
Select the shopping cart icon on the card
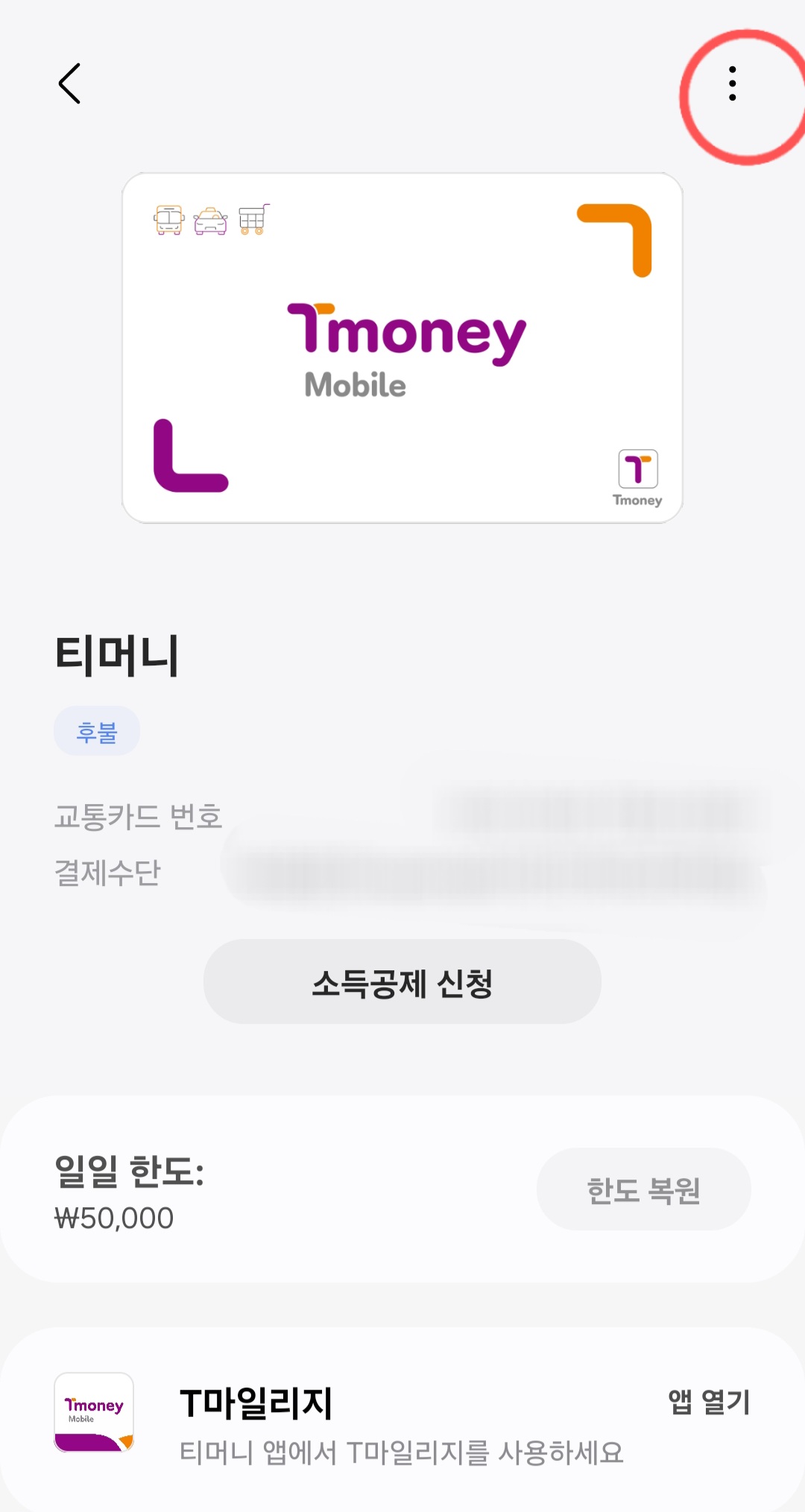(x=253, y=218)
